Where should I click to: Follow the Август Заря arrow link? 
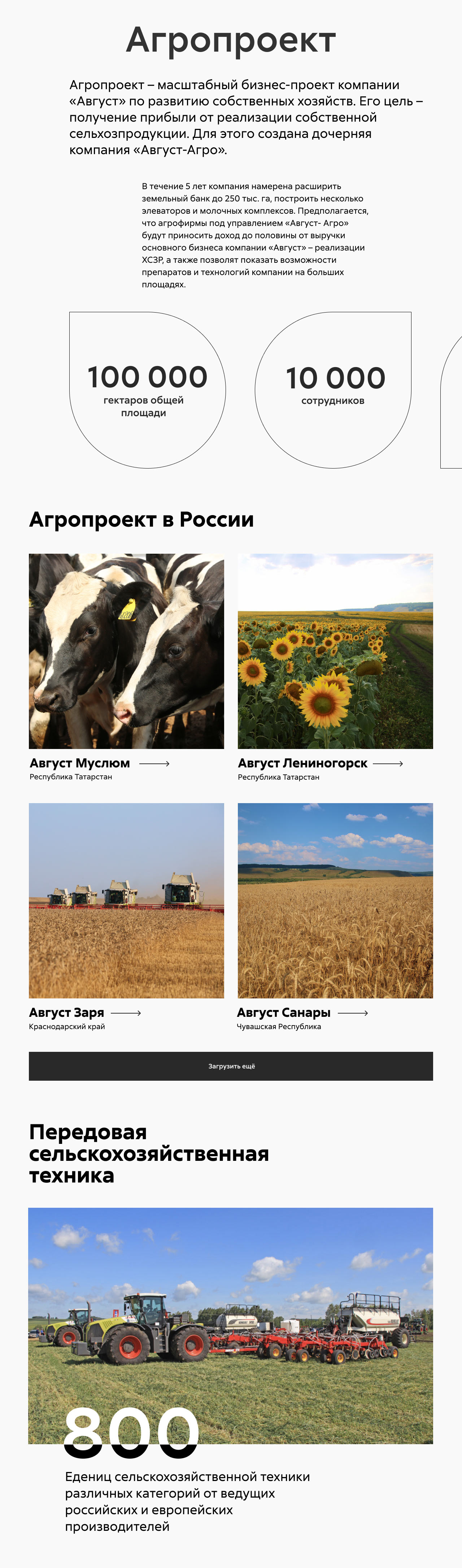coord(126,1013)
